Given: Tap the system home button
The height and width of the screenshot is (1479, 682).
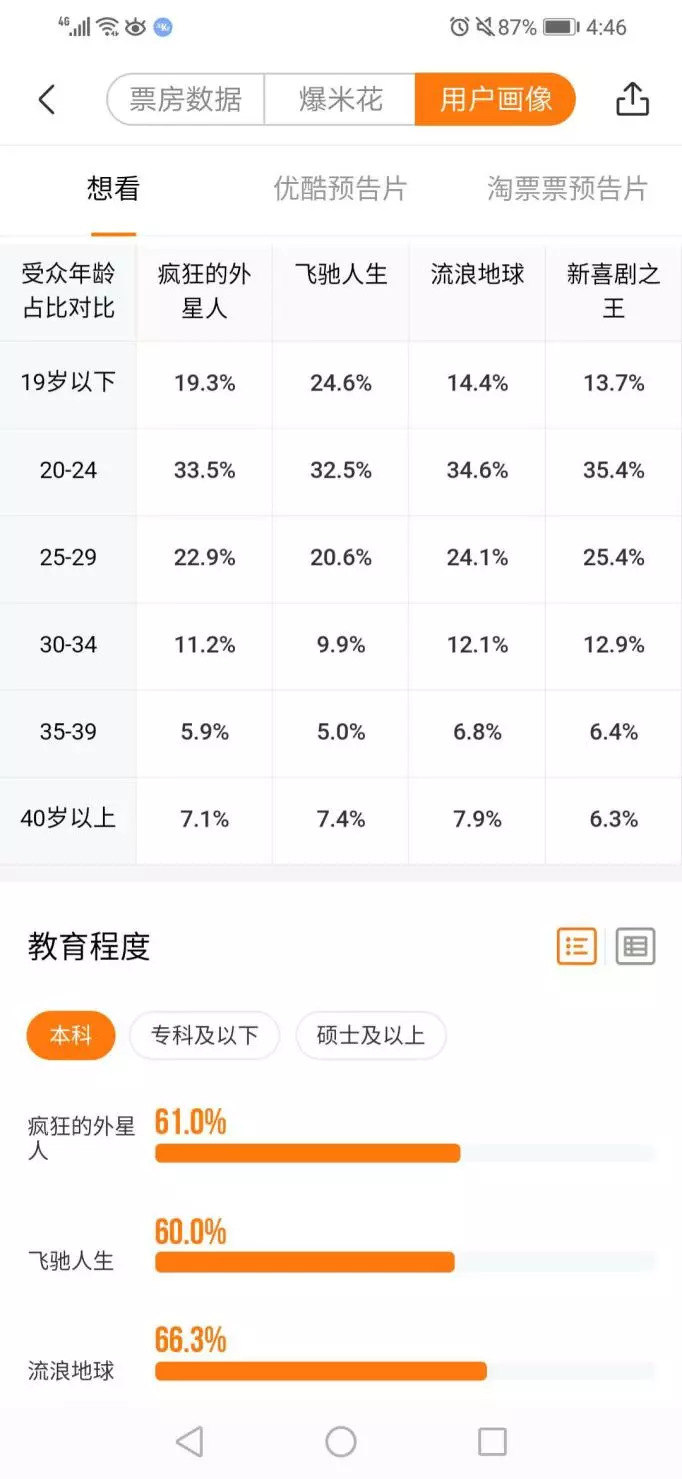Looking at the screenshot, I should coord(341,1441).
